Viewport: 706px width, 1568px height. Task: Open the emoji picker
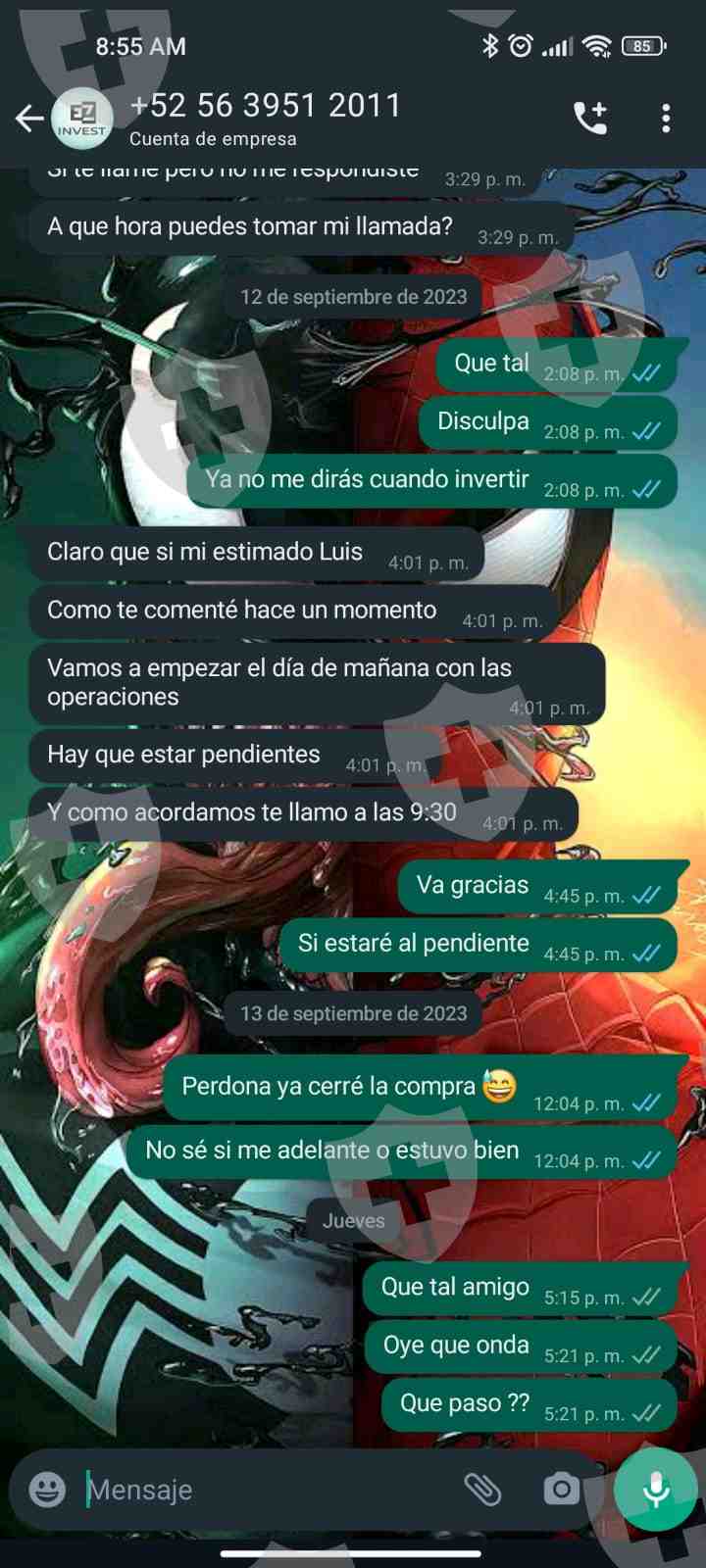pyautogui.click(x=47, y=1490)
